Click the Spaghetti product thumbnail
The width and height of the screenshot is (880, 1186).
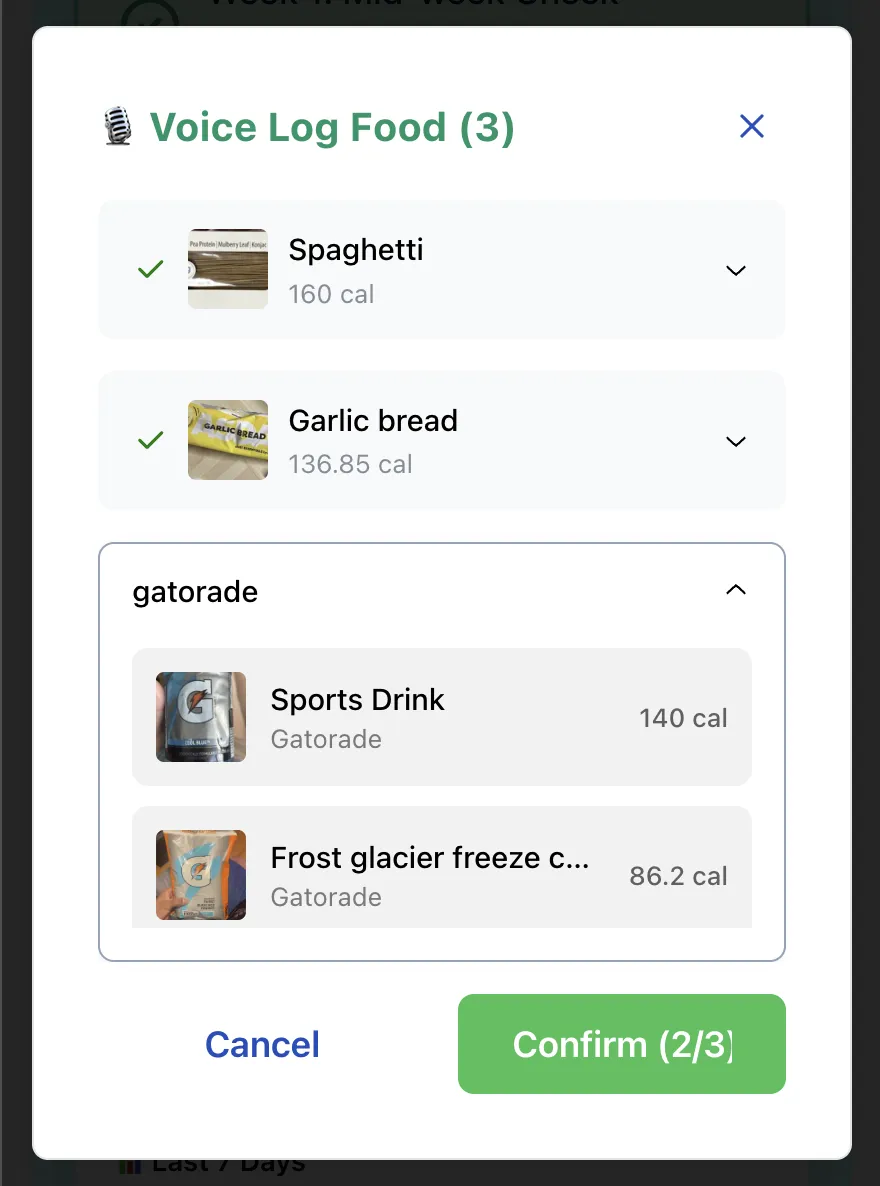(x=228, y=269)
